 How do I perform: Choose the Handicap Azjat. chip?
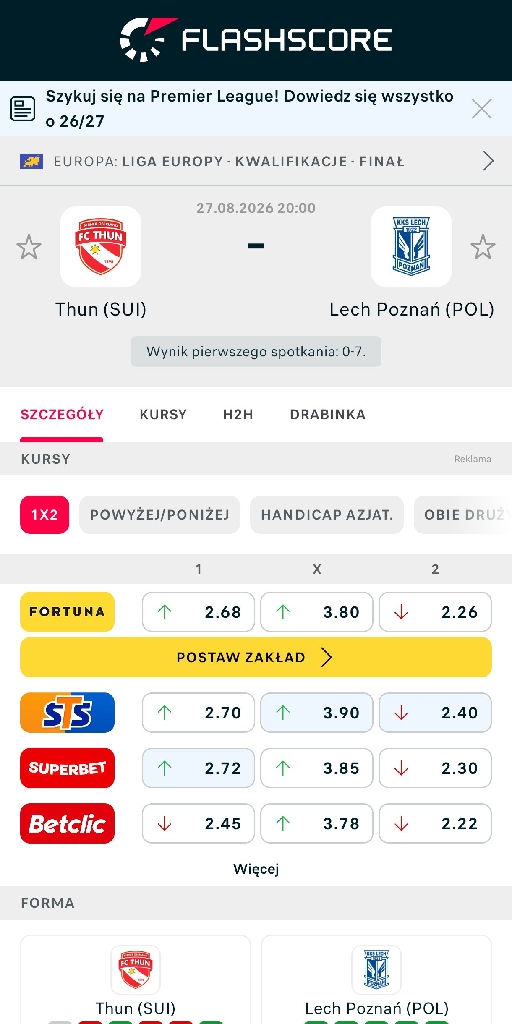pyautogui.click(x=327, y=515)
